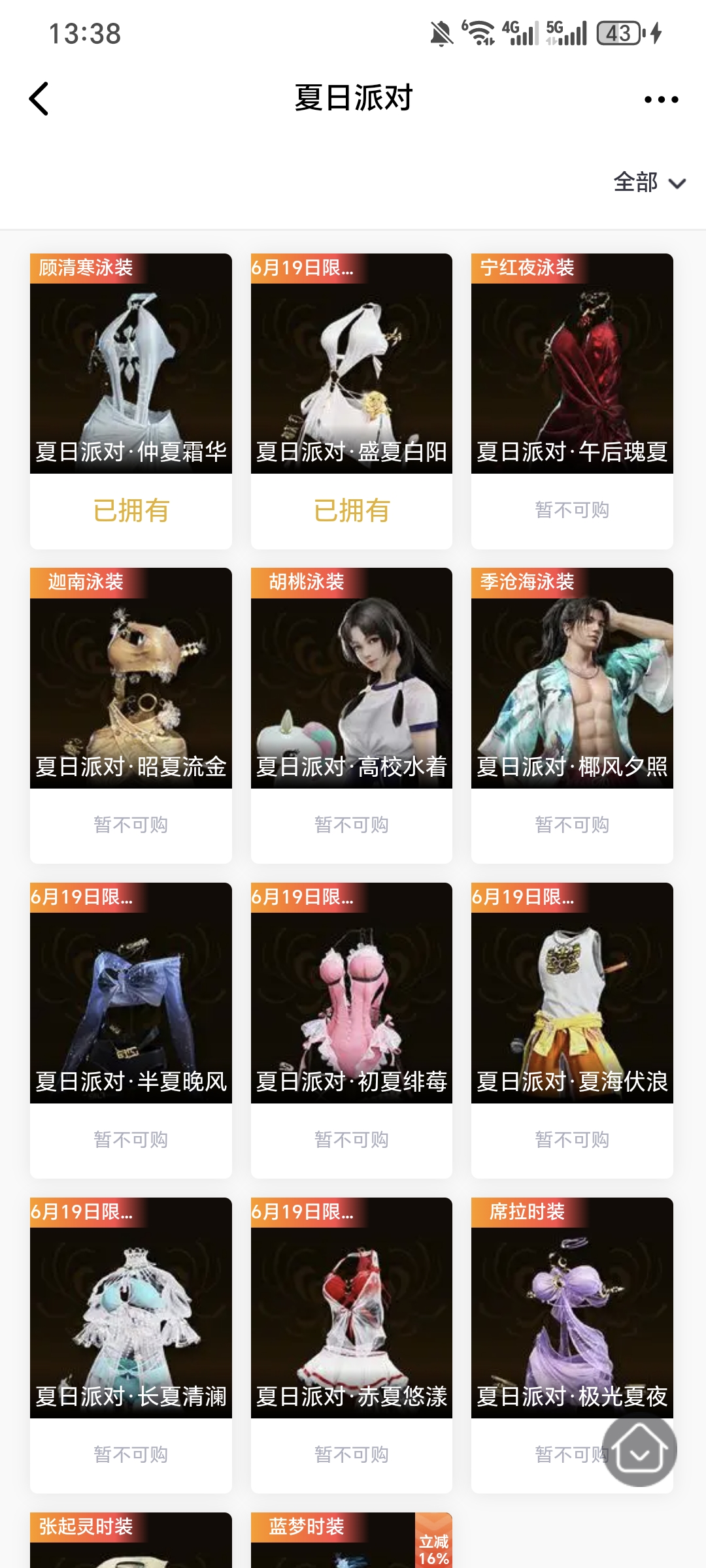Select the 夏日派对·昭夏流金 card

coord(131,678)
